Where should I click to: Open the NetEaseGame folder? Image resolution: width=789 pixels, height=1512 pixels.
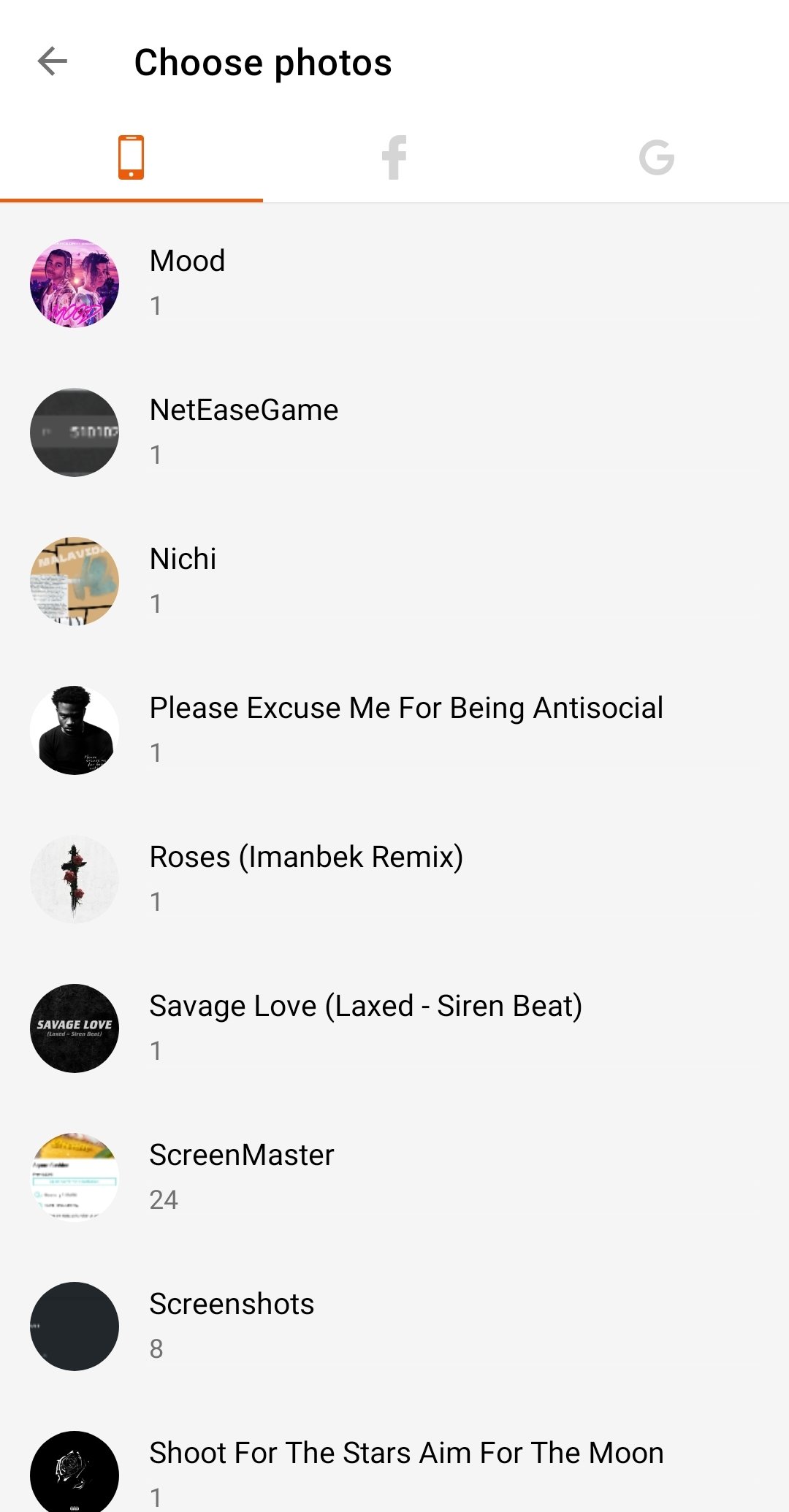(x=394, y=432)
